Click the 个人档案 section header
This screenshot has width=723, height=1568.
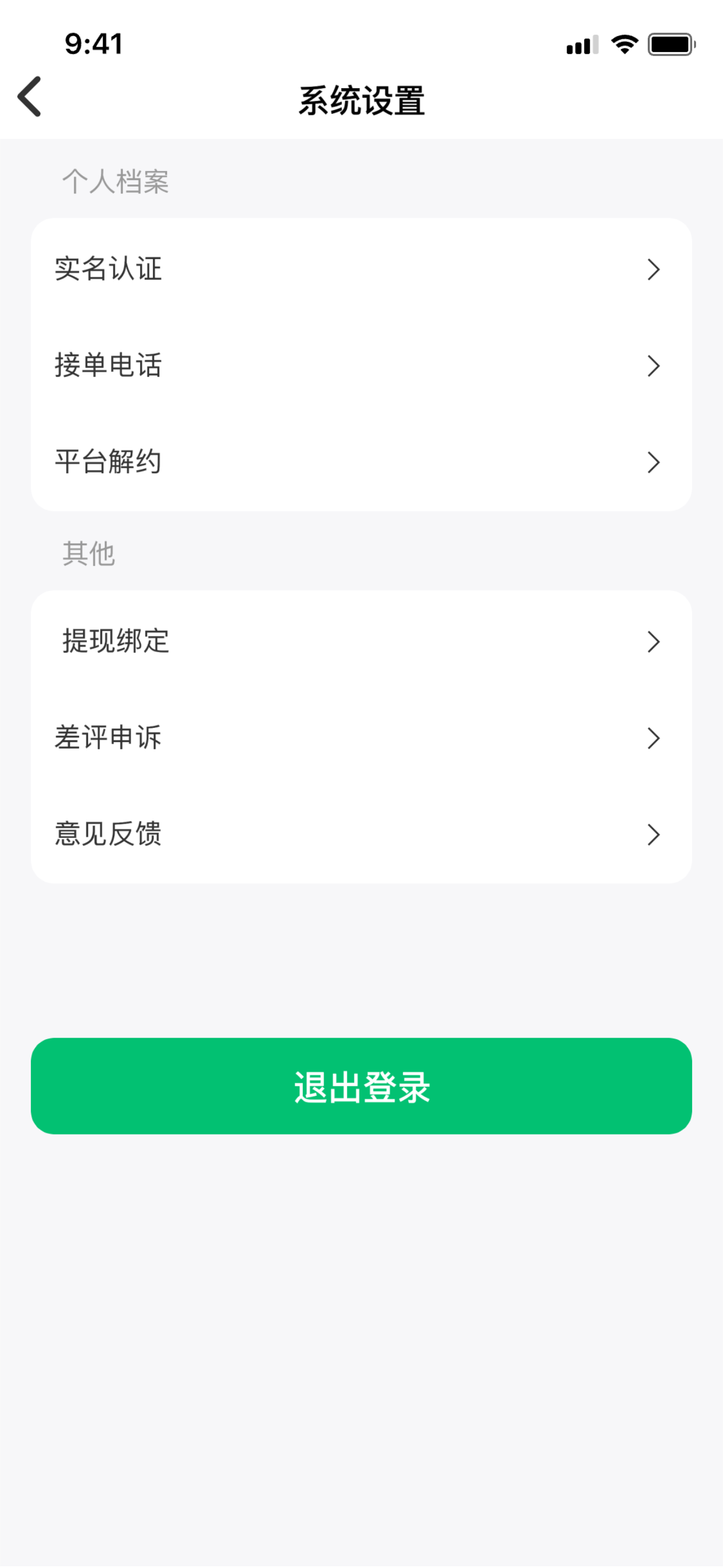point(115,181)
